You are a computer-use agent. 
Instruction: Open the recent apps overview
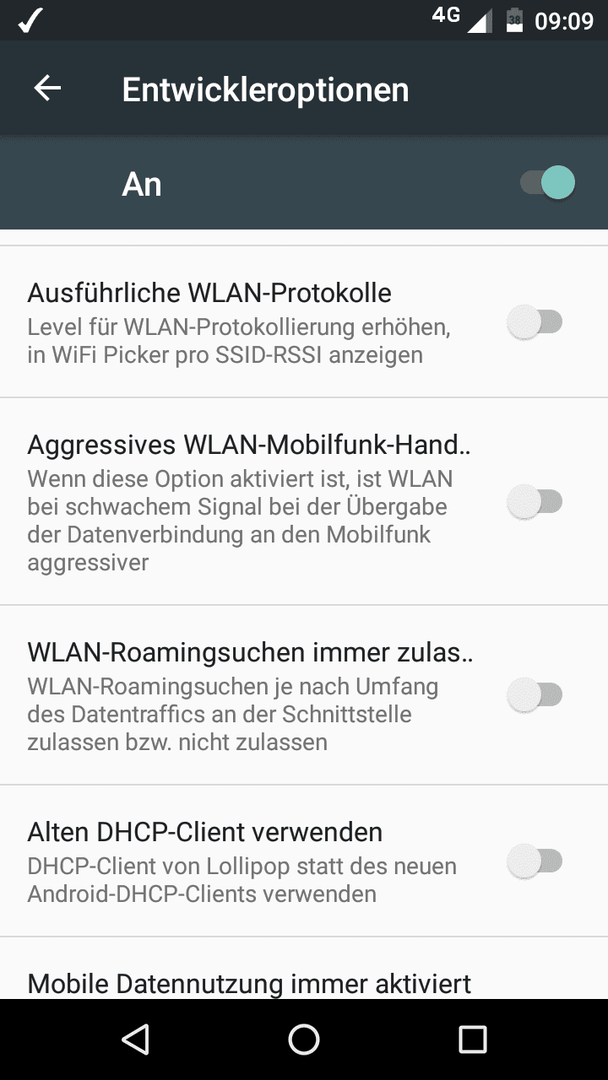point(472,1039)
